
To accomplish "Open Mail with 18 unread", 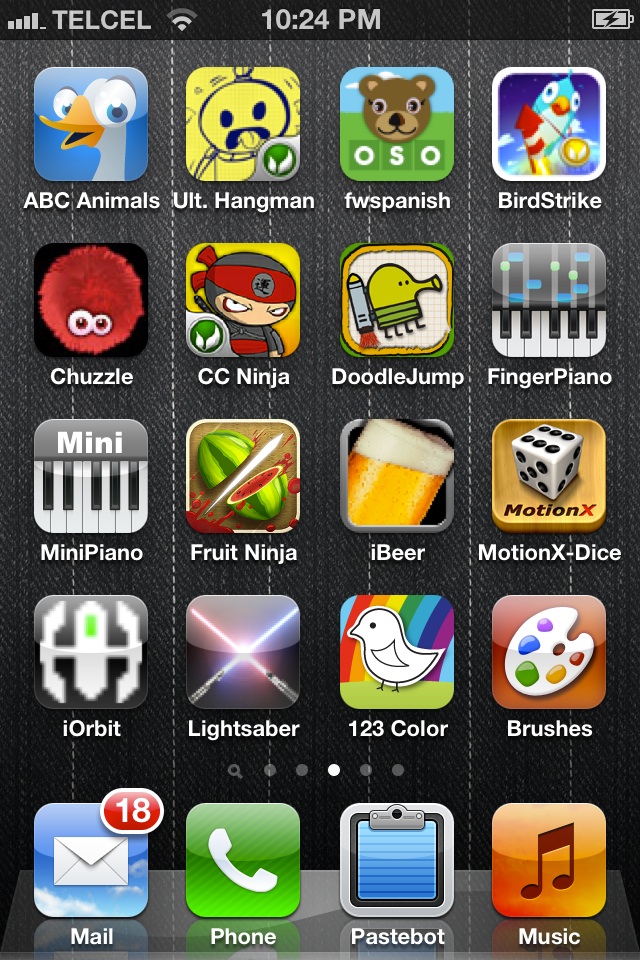I will point(91,860).
